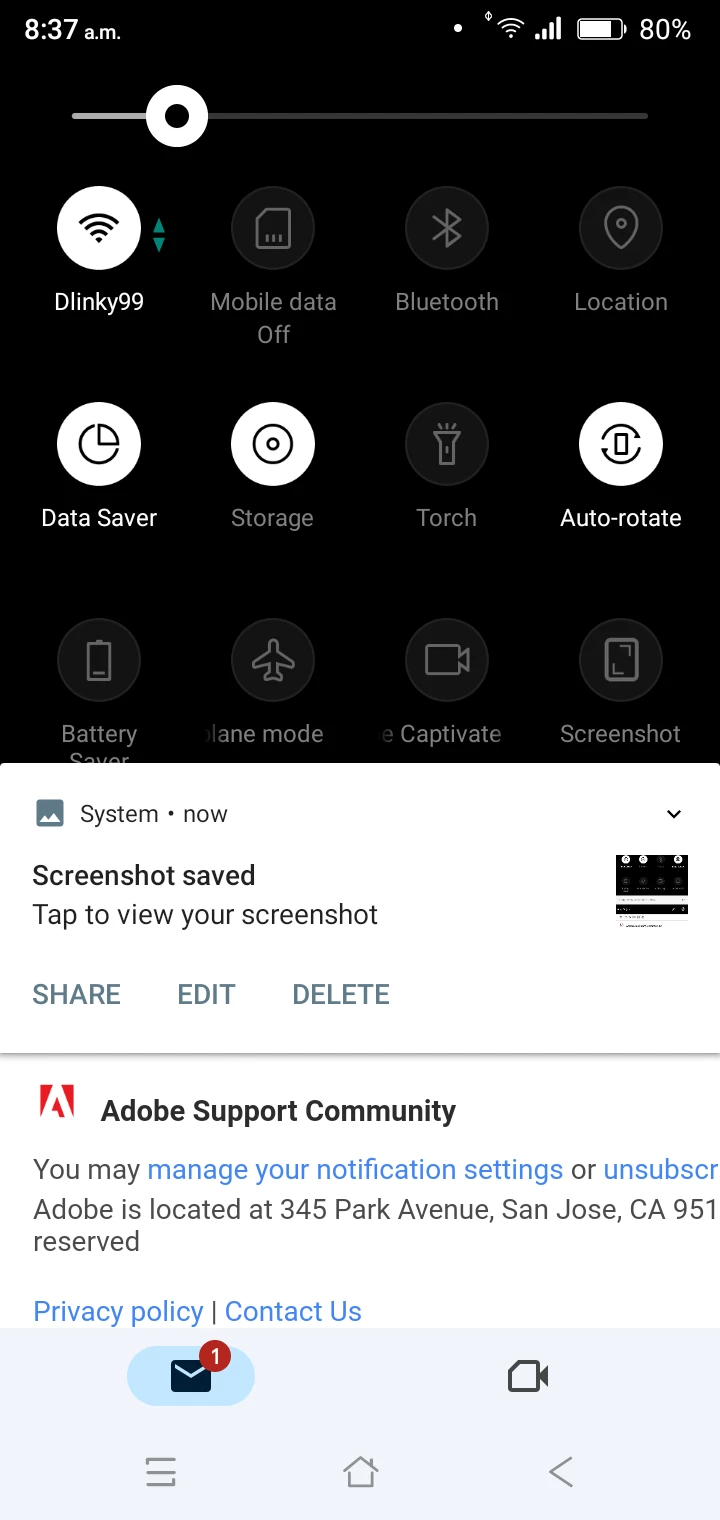Enable Location
The height and width of the screenshot is (1520, 720).
click(621, 228)
